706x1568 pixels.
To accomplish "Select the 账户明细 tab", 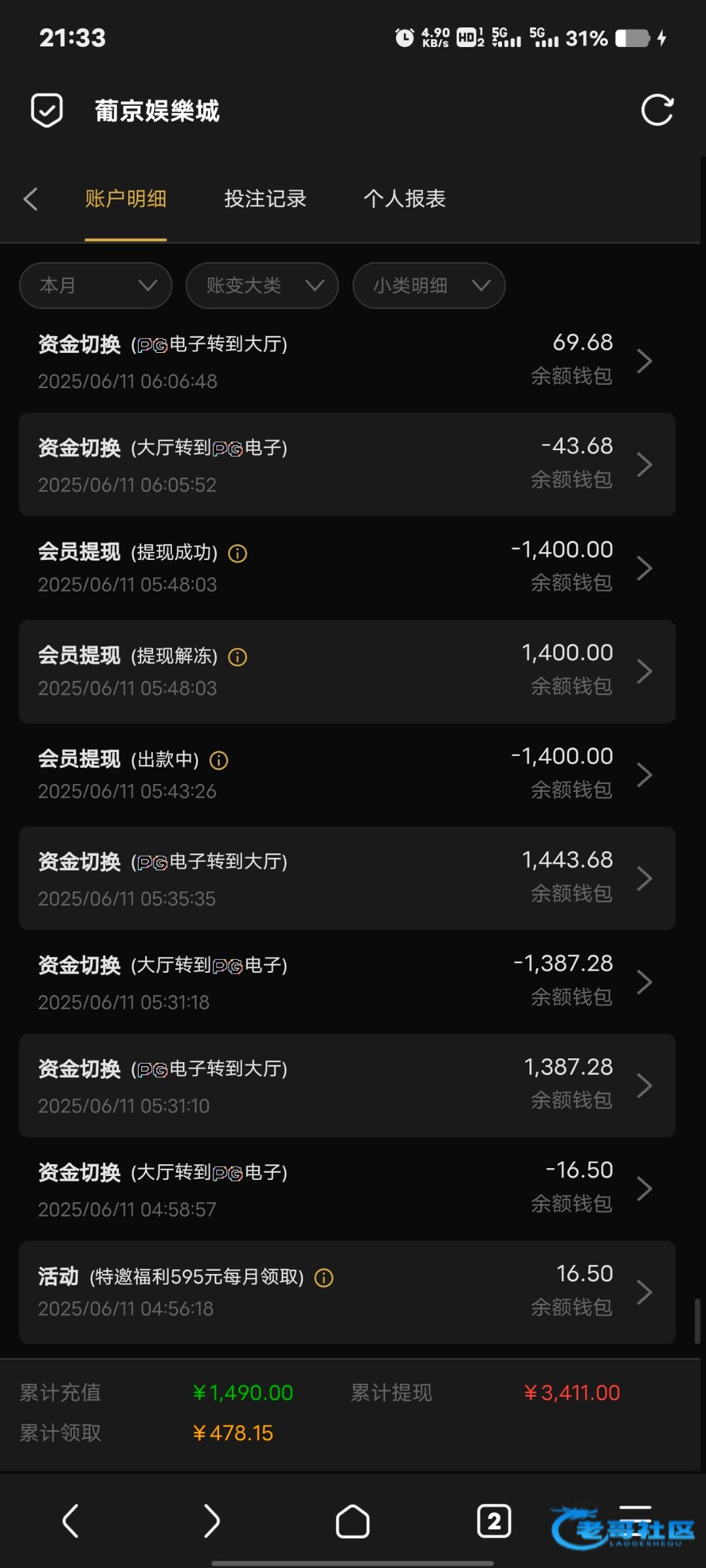I will [x=126, y=199].
